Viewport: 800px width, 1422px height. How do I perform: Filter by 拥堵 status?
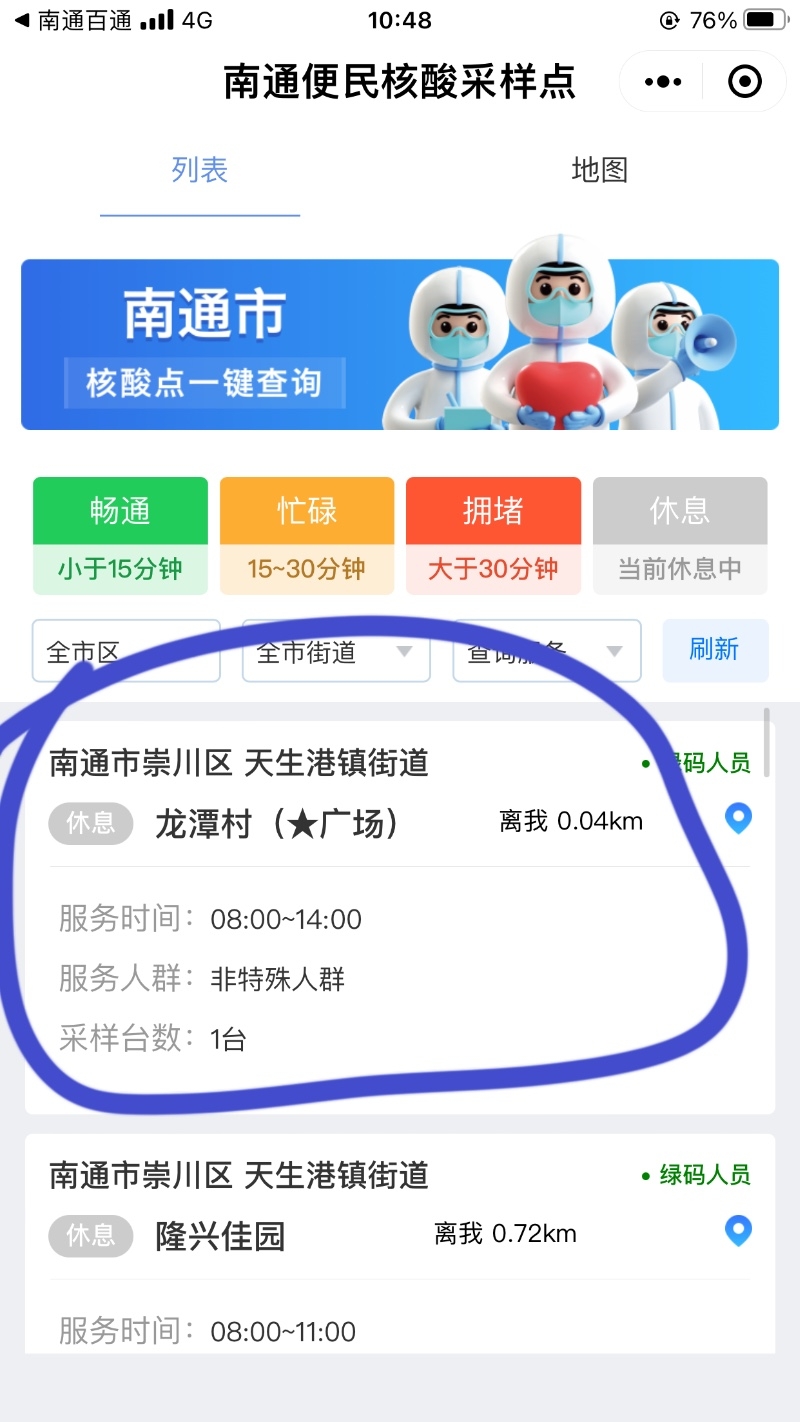click(493, 535)
